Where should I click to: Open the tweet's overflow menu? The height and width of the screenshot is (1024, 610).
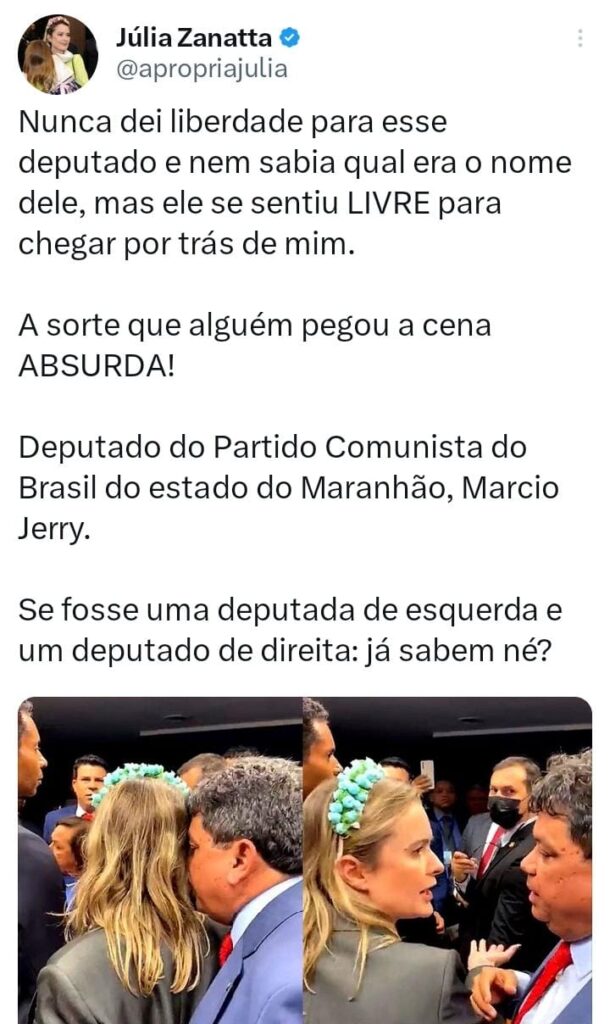tap(580, 39)
